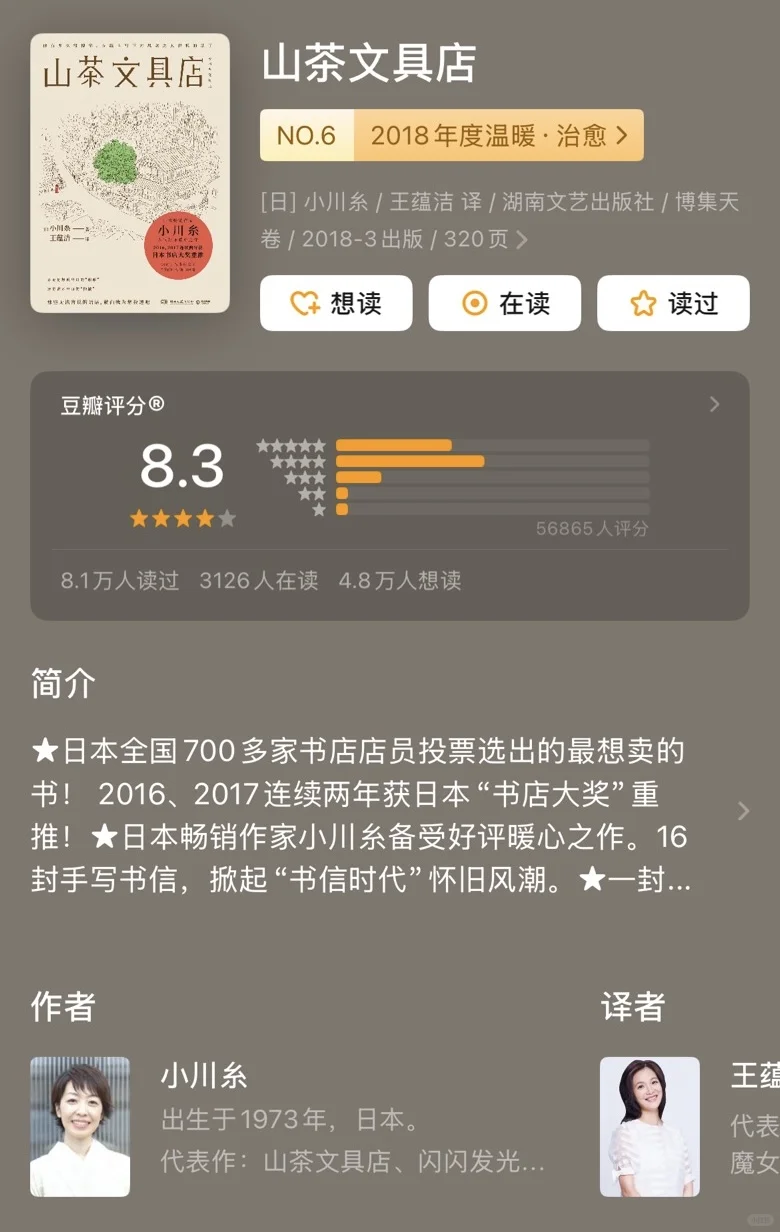View 山茶文具店 book cover image
Image resolution: width=780 pixels, height=1232 pixels.
(x=130, y=173)
